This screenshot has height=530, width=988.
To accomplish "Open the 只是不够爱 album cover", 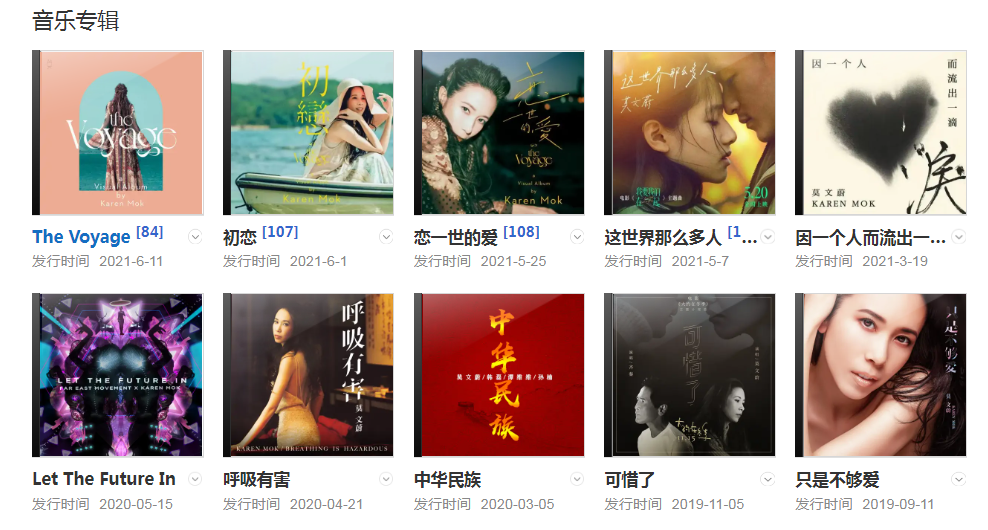I will coord(882,375).
